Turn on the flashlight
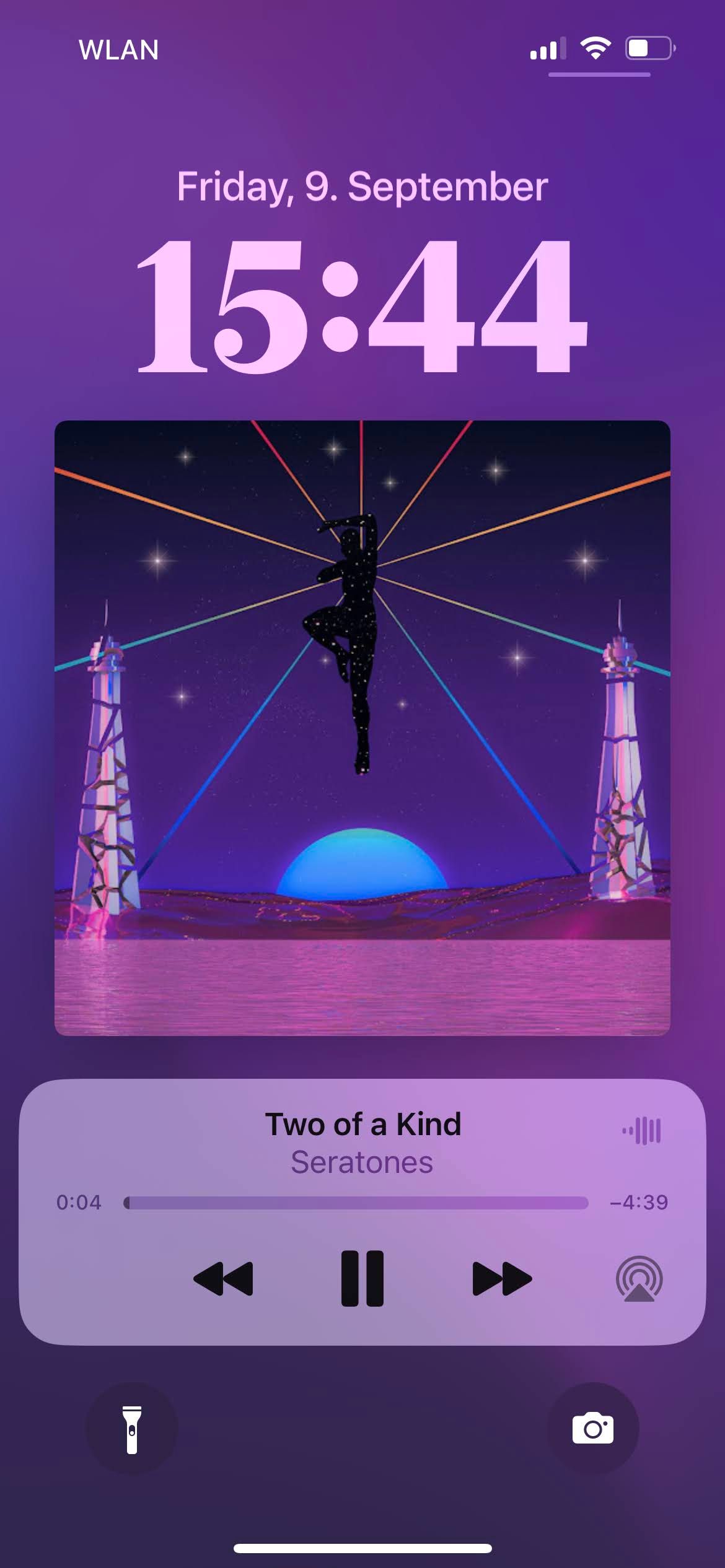This screenshot has height=1568, width=725. point(131,1429)
